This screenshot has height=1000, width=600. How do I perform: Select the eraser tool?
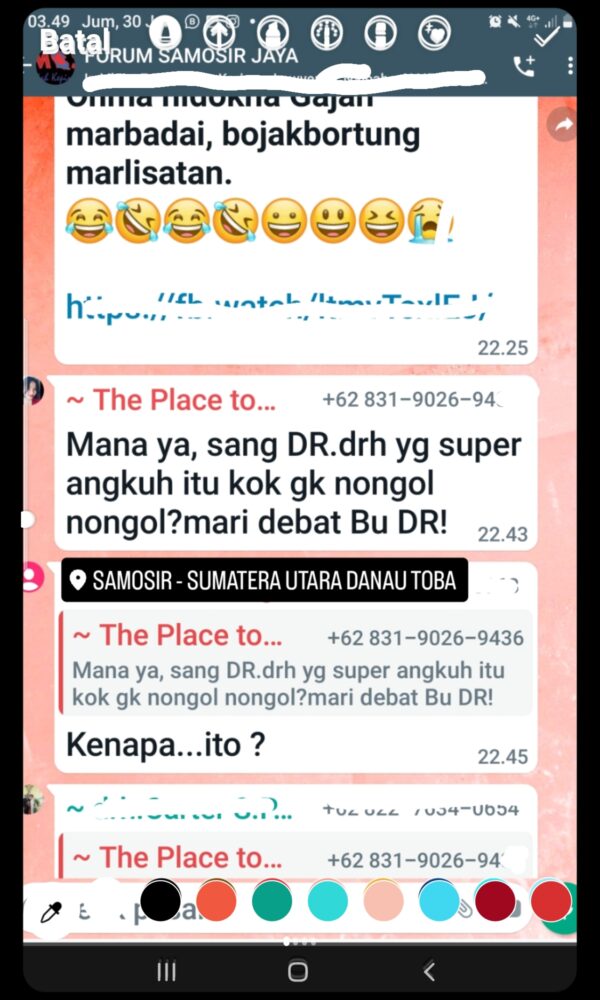point(380,33)
